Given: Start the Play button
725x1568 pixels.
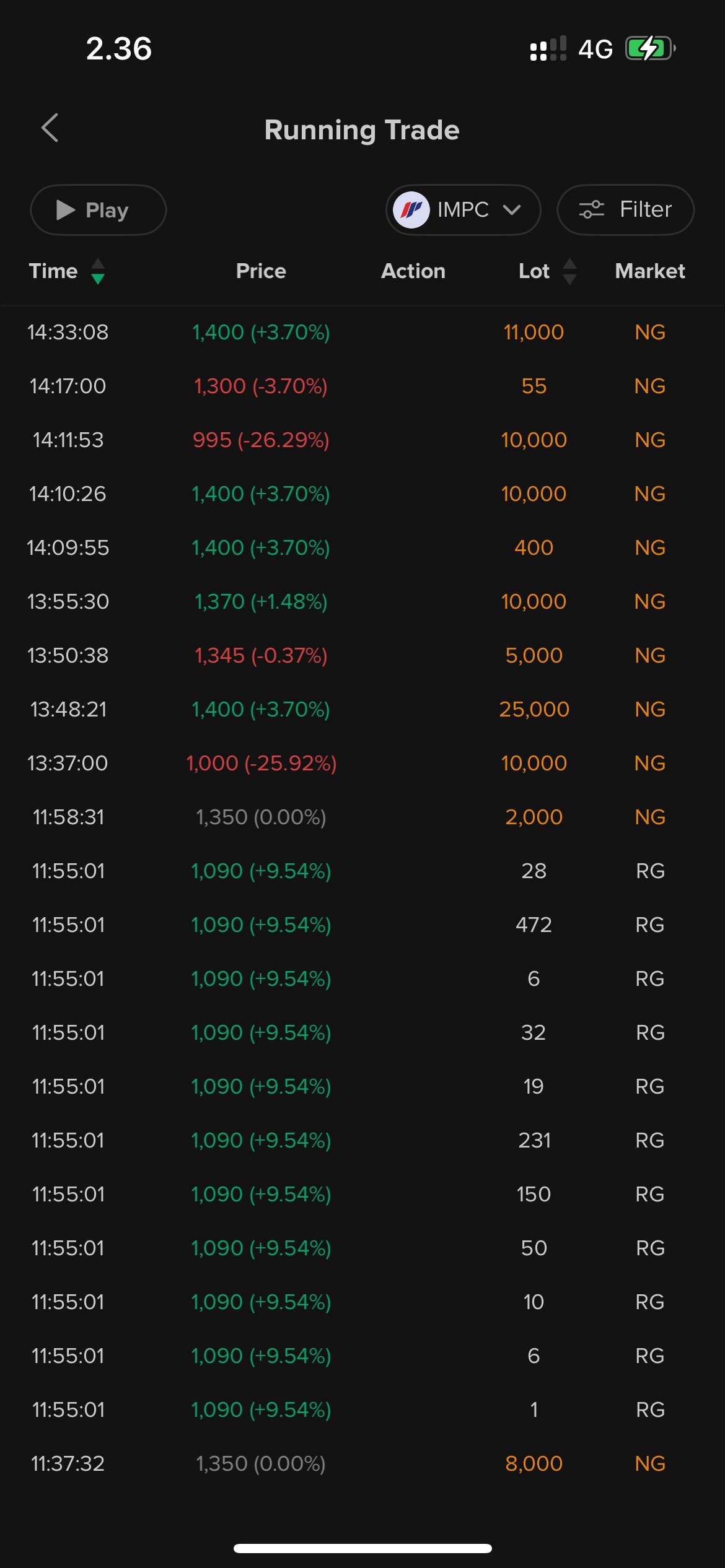Looking at the screenshot, I should (x=98, y=210).
